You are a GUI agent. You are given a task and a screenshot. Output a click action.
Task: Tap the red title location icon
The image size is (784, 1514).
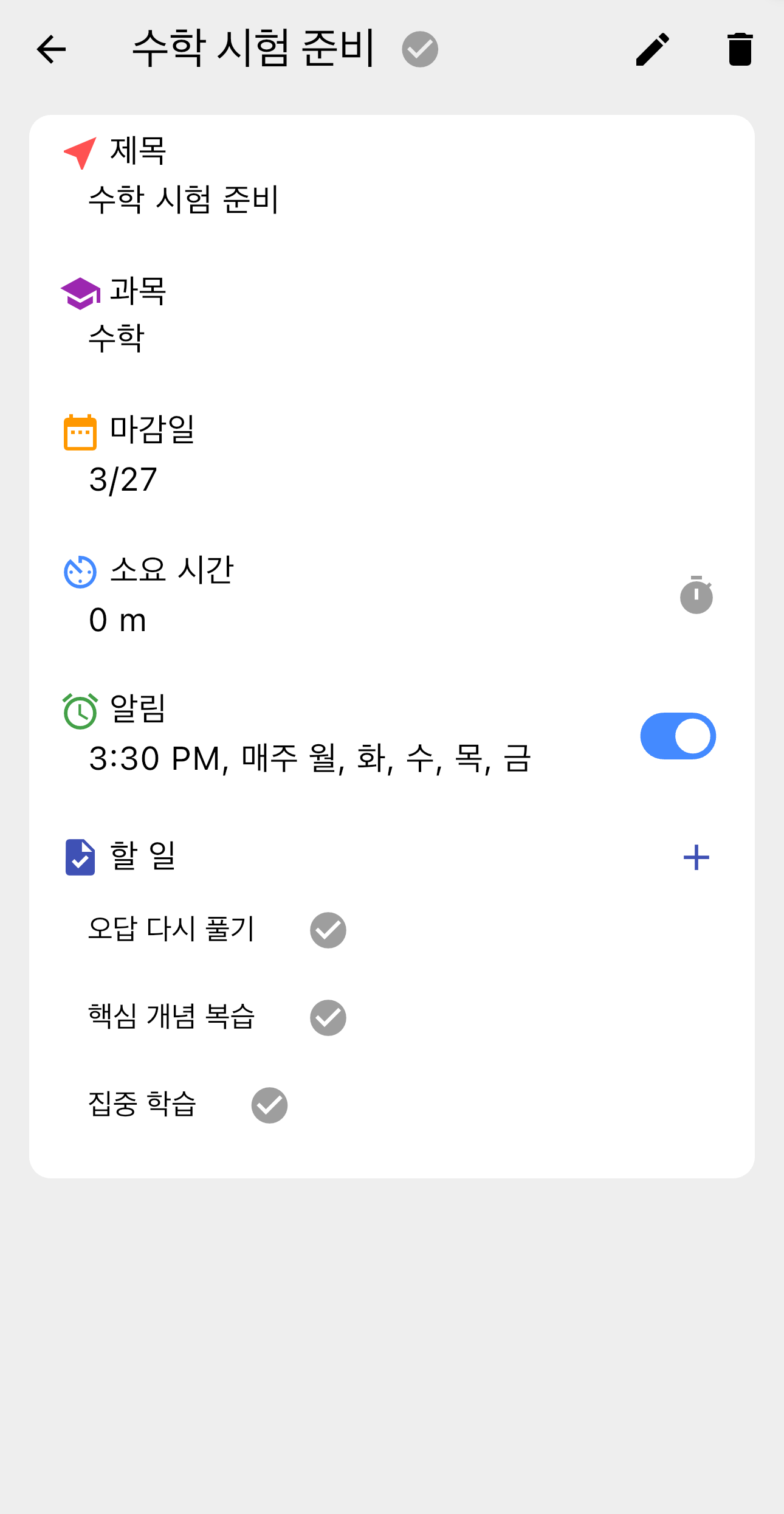click(80, 152)
